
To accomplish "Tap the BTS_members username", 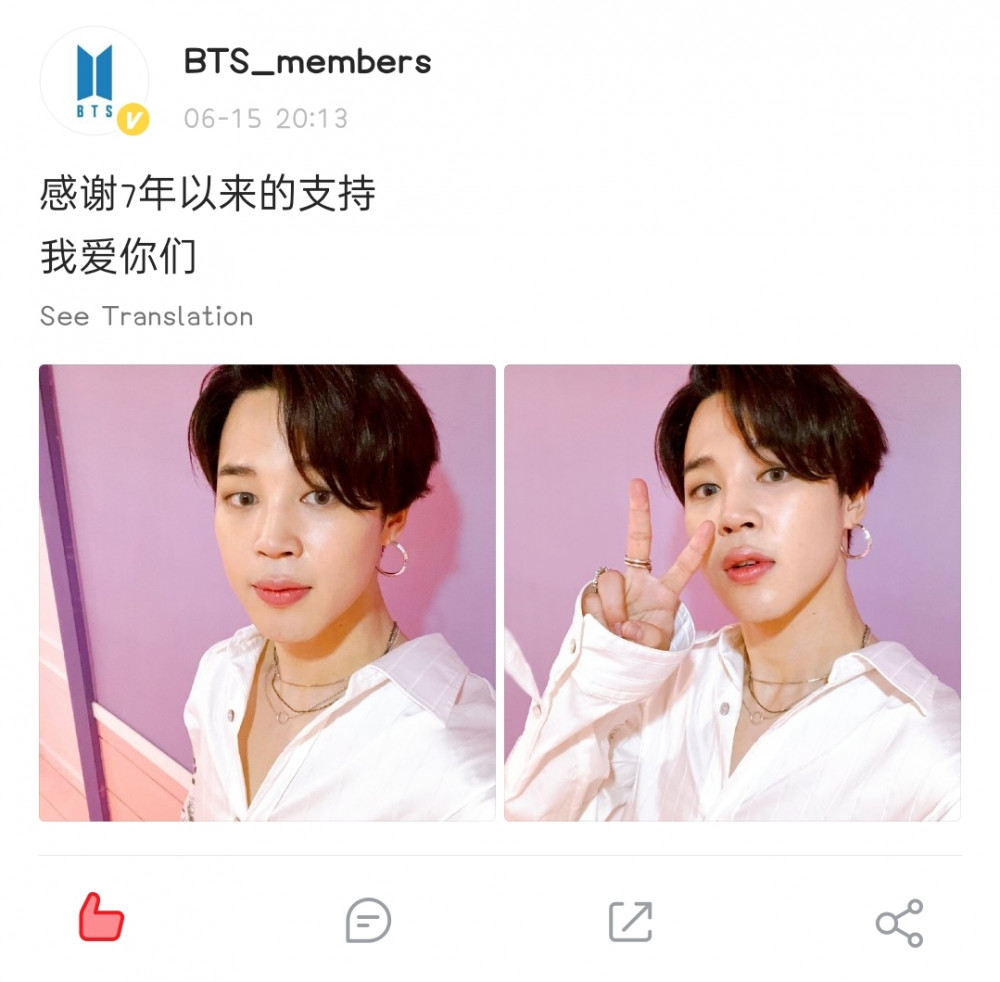I will [307, 62].
